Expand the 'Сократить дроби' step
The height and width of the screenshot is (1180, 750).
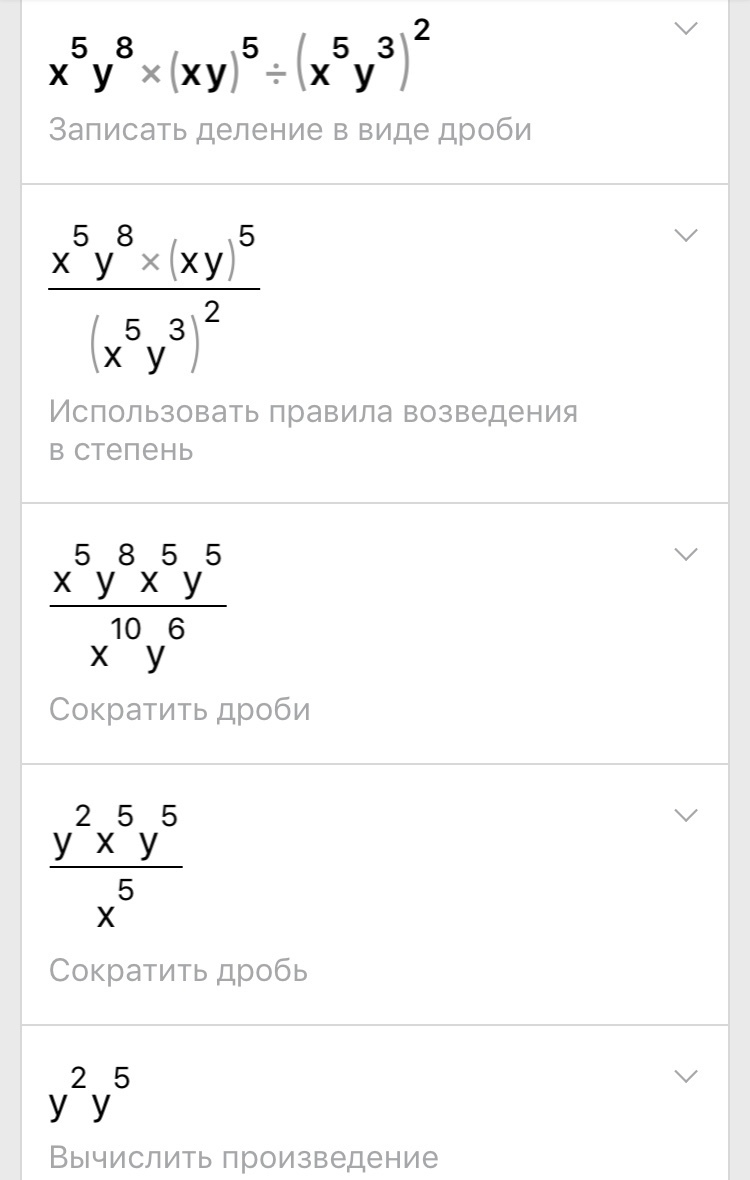pos(685,554)
